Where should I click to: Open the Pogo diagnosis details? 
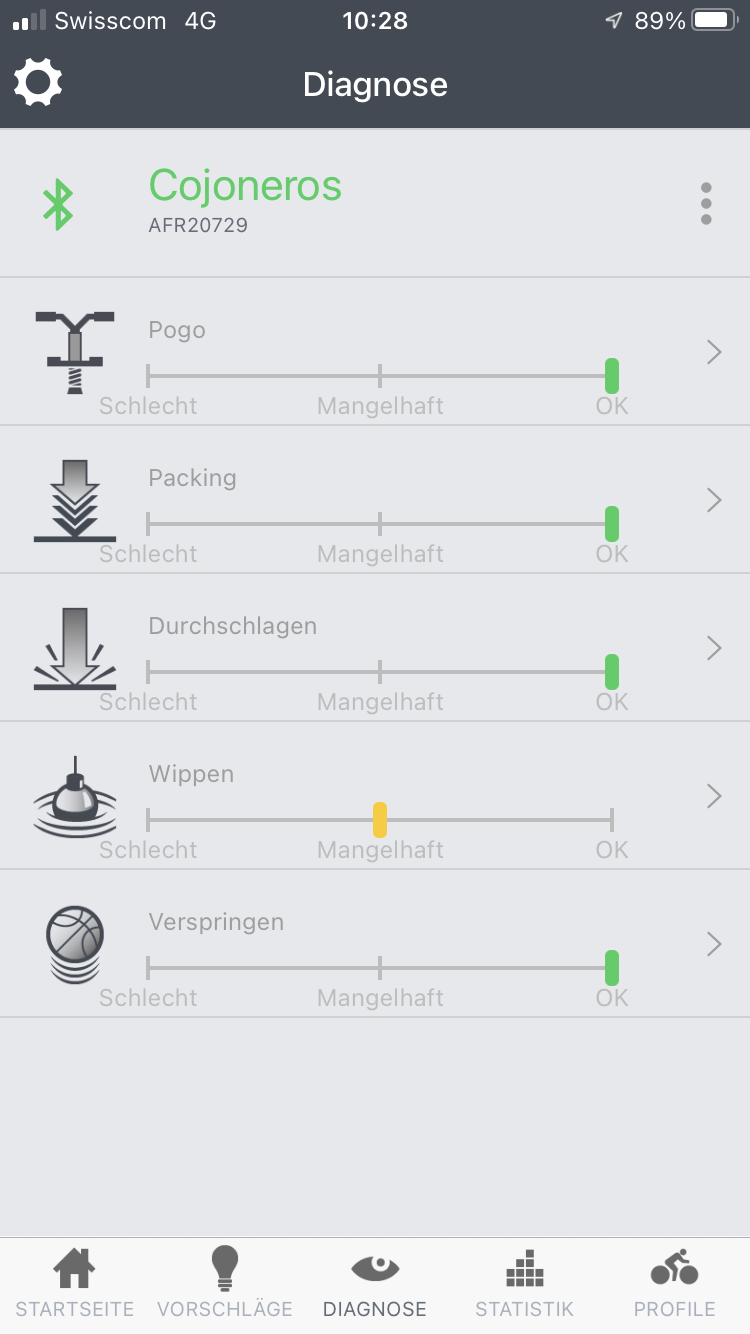pos(713,352)
